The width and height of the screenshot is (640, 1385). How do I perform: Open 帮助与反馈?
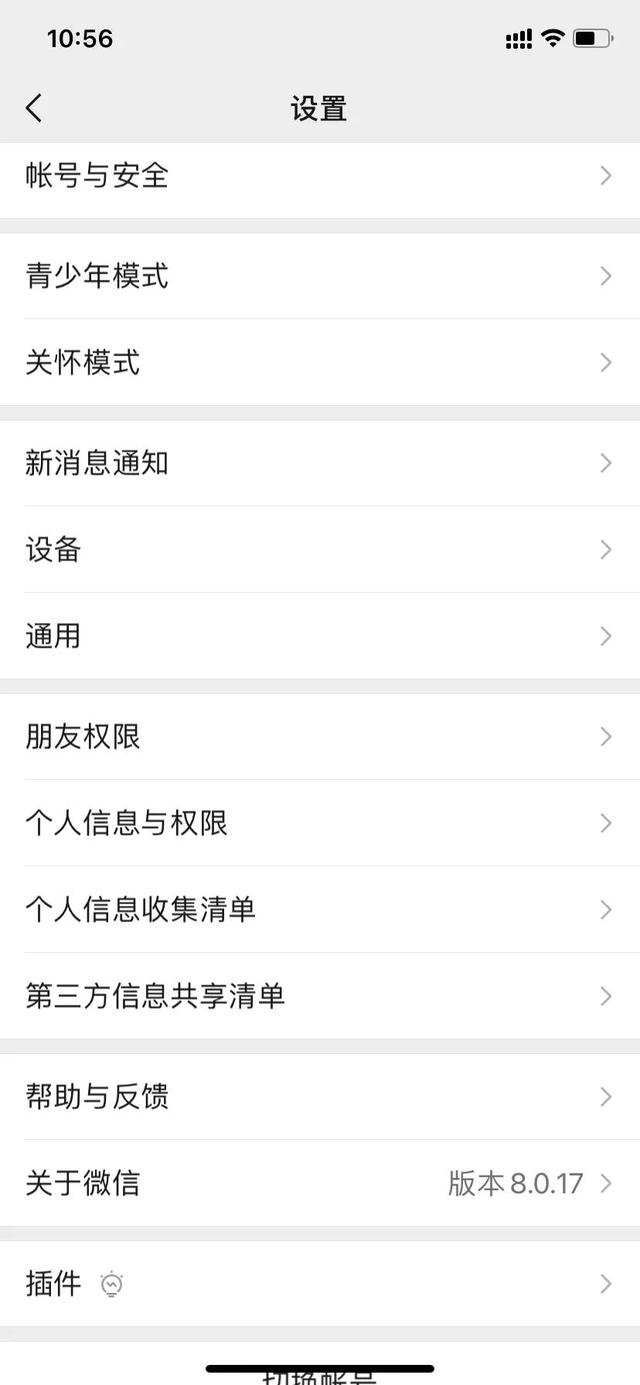320,1097
